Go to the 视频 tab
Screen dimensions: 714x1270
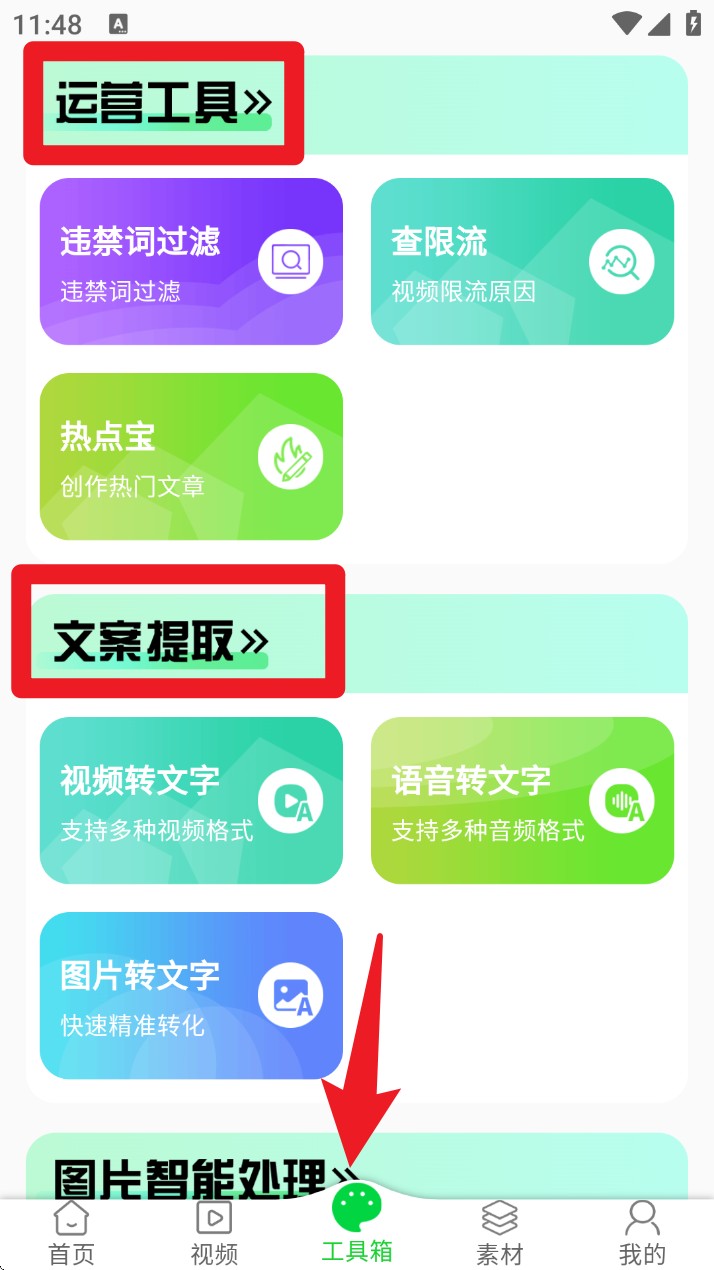pyautogui.click(x=214, y=1232)
